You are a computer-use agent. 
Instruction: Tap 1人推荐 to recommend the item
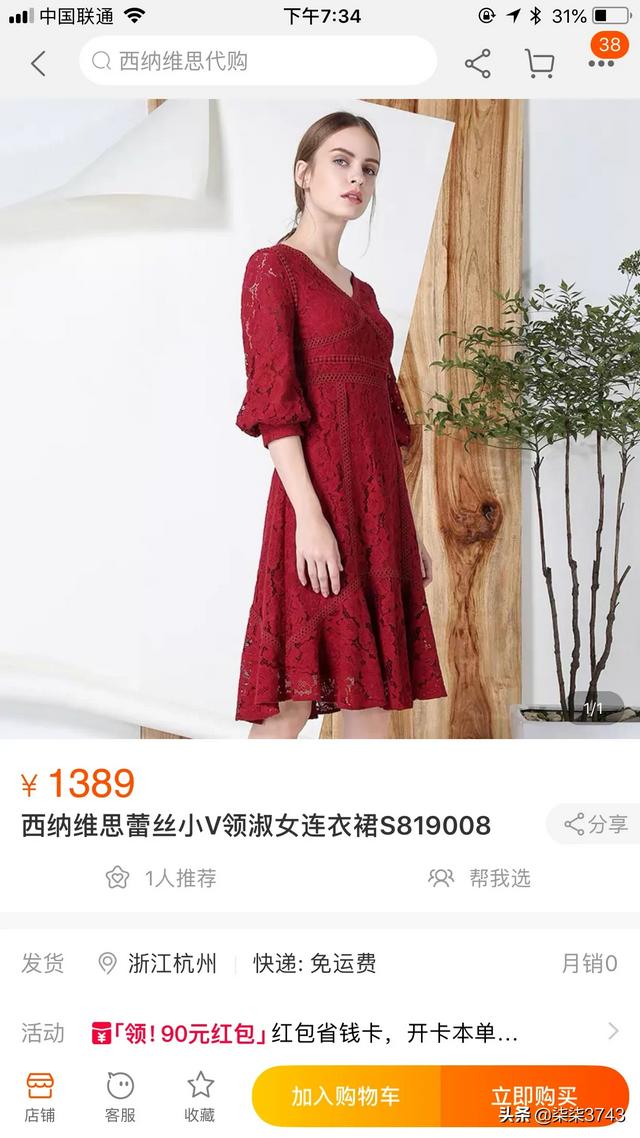[161, 877]
